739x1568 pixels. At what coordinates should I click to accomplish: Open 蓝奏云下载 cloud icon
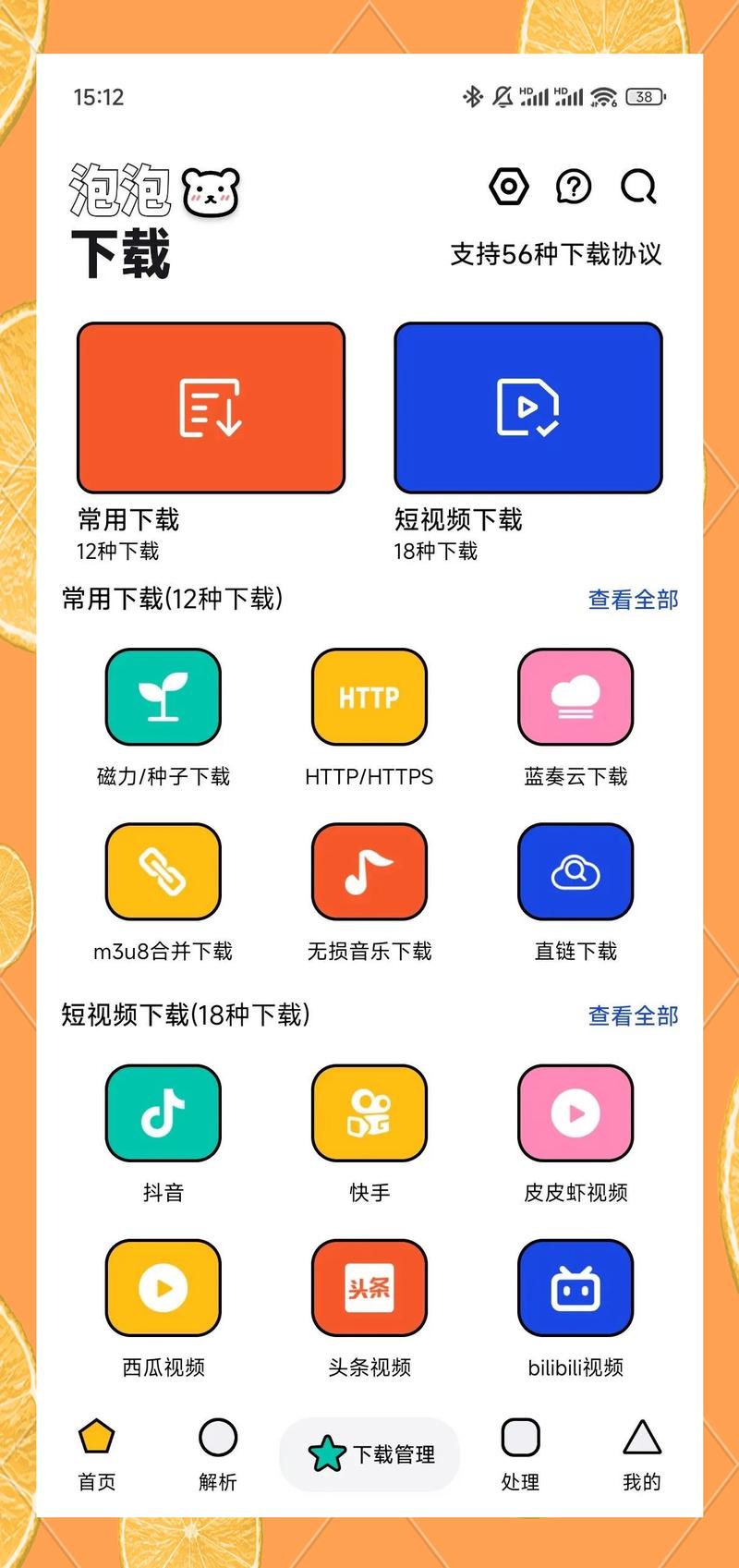[575, 696]
